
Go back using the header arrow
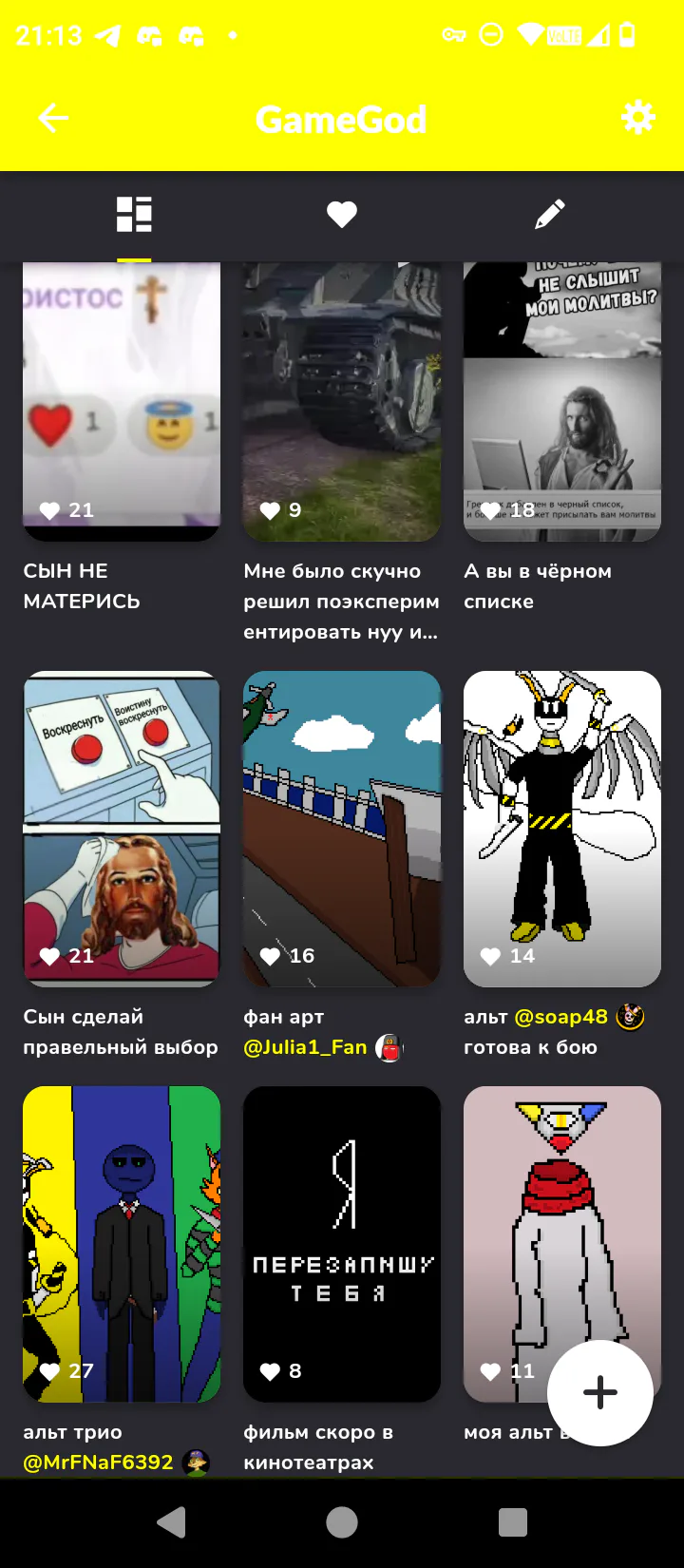point(53,118)
